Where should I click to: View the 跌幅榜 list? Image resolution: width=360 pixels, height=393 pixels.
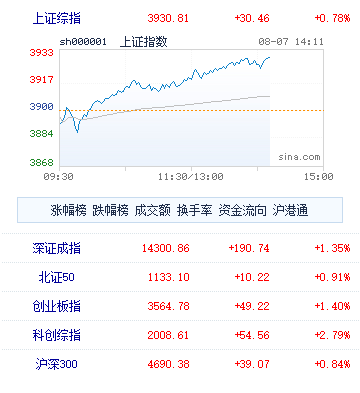click(110, 210)
